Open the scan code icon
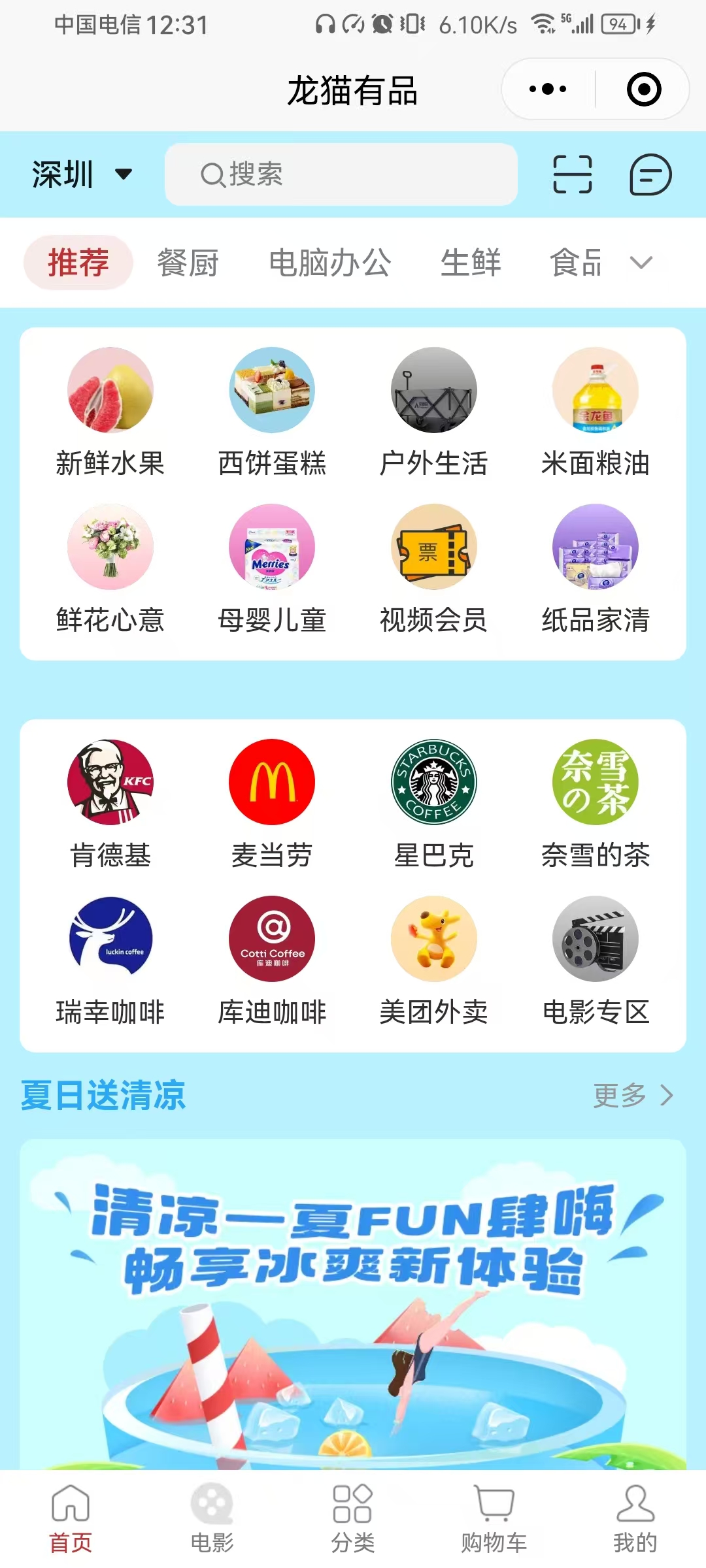 point(572,174)
